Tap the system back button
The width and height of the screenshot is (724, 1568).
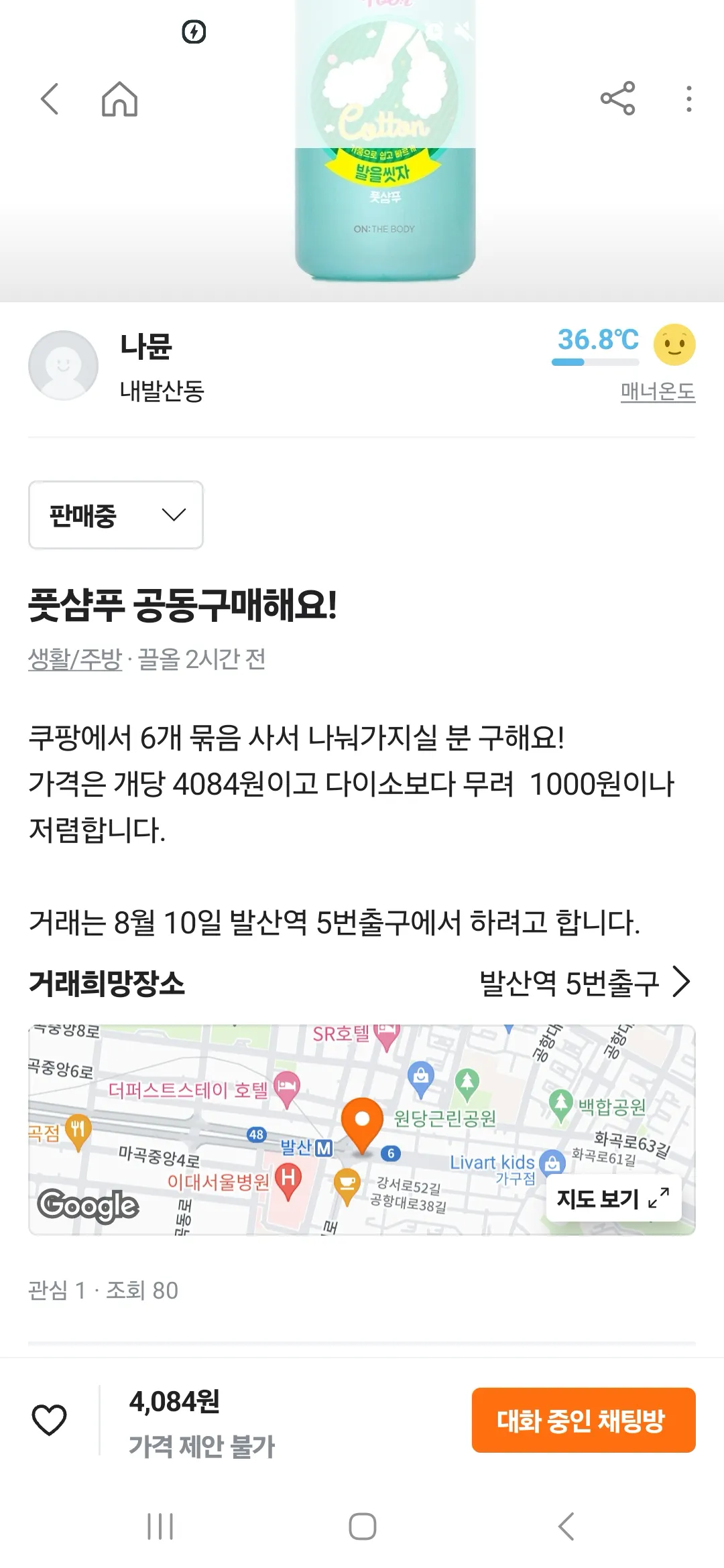pyautogui.click(x=565, y=1526)
